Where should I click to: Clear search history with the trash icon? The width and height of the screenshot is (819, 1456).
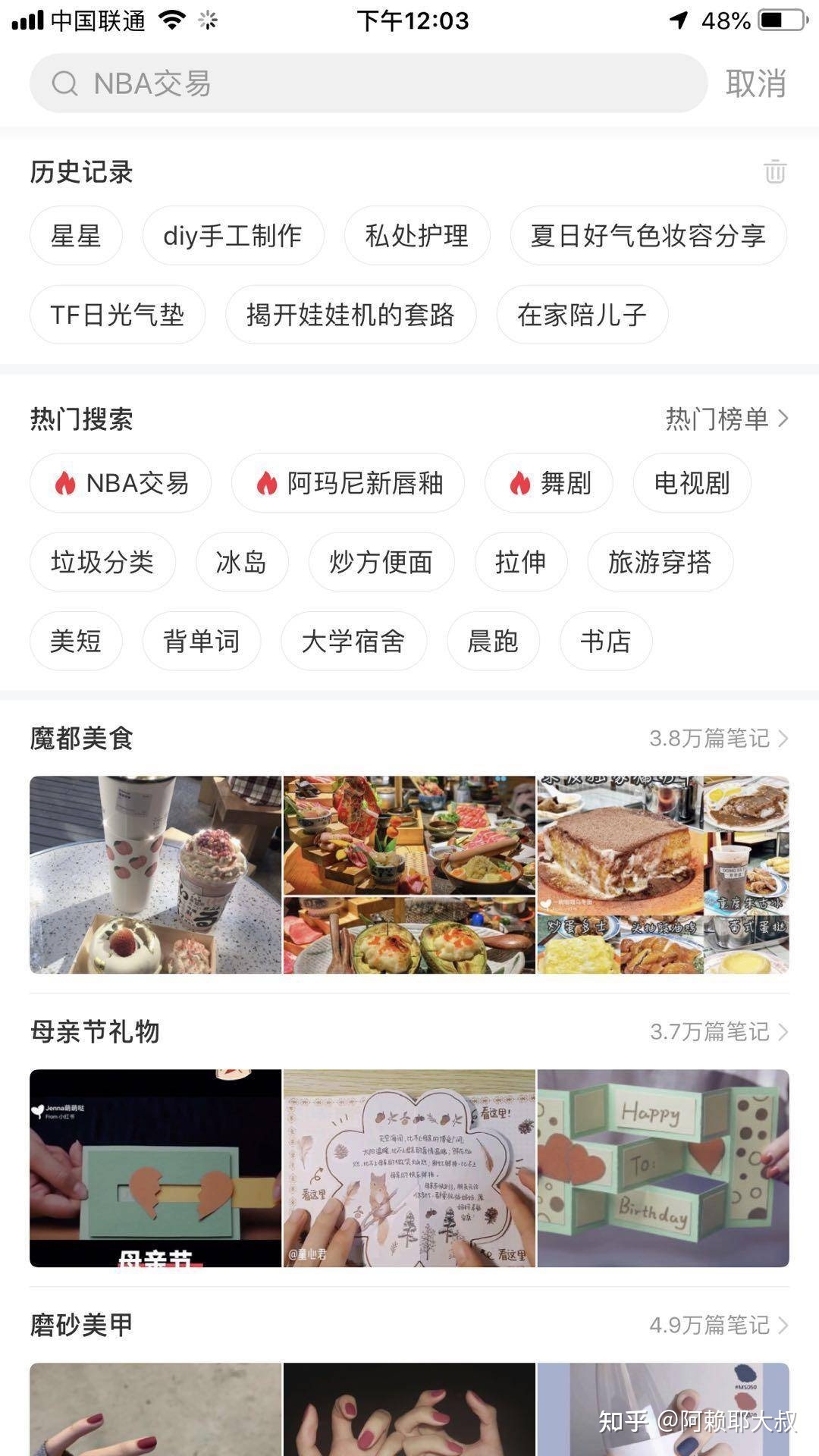tap(775, 173)
